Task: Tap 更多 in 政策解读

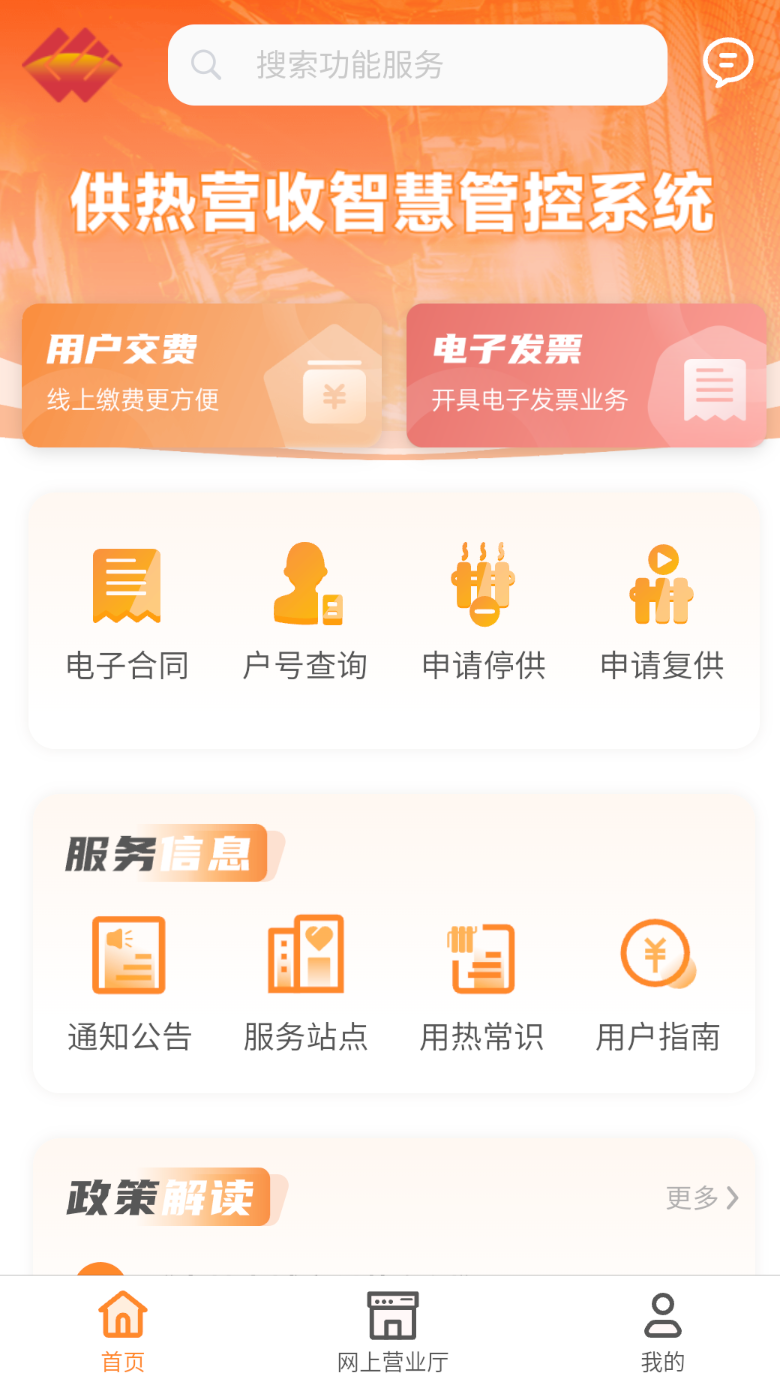Action: point(703,1197)
